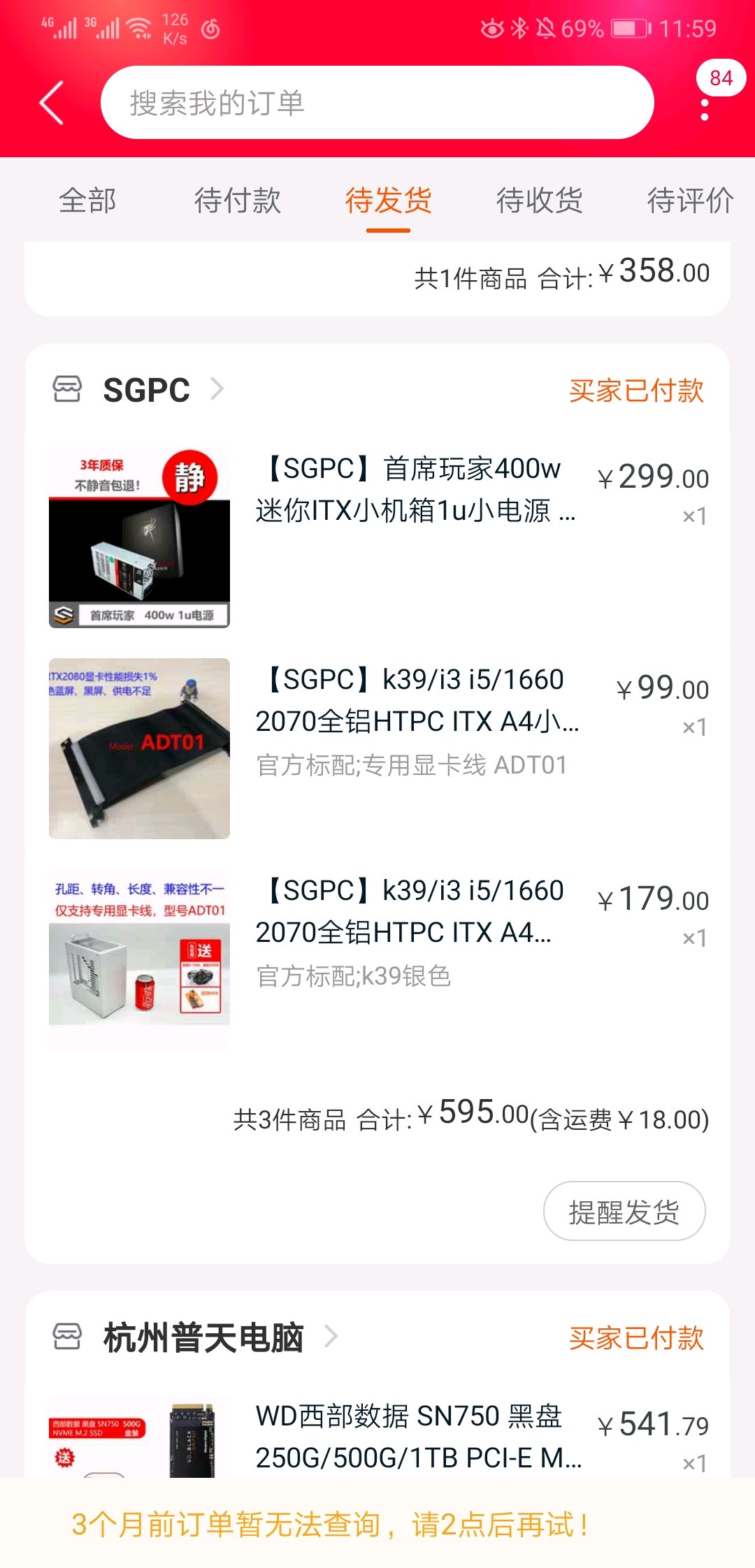Tap the 搜索我的订单 search box
755x1568 pixels.
tap(377, 103)
